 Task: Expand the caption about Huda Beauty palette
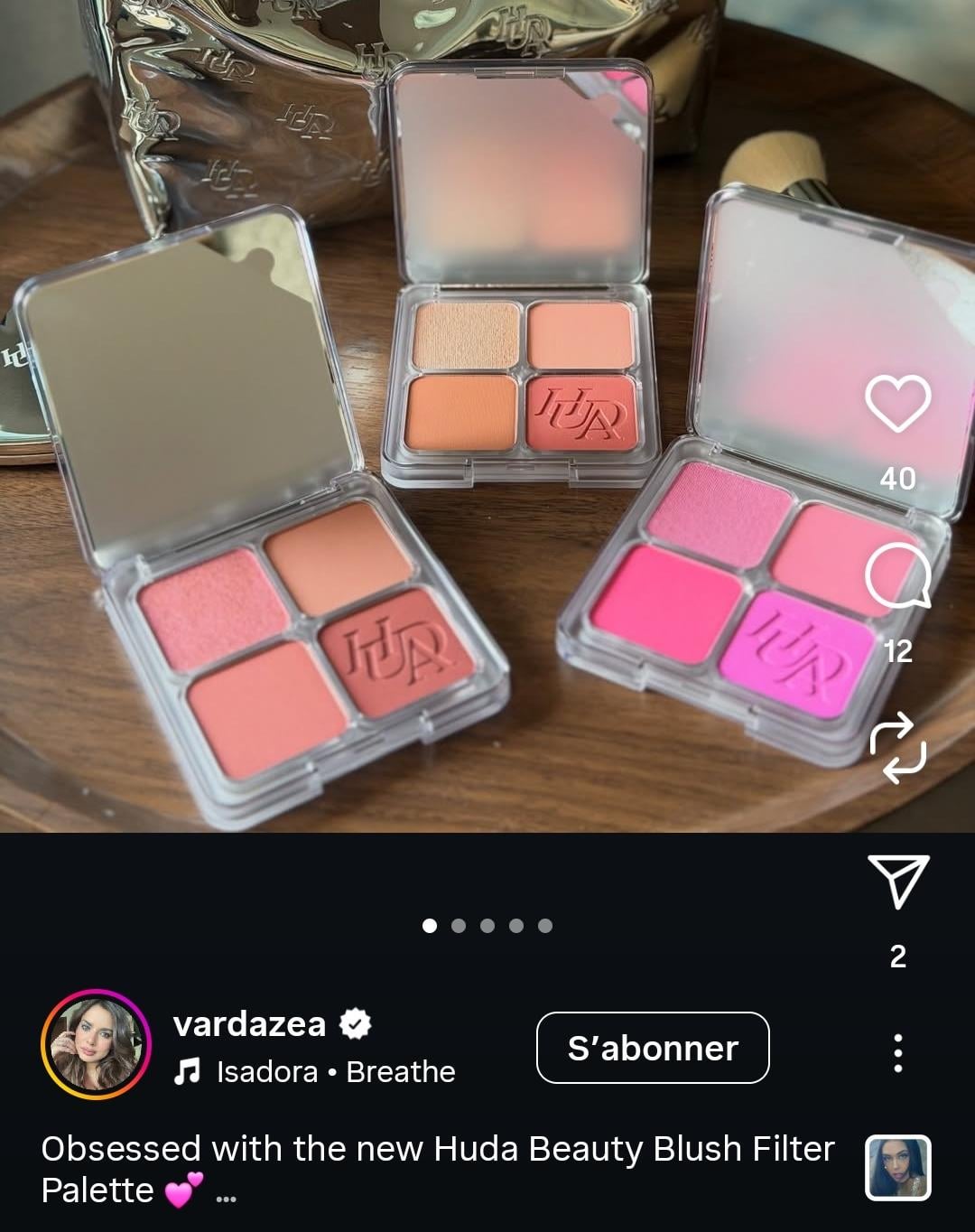[226, 1198]
